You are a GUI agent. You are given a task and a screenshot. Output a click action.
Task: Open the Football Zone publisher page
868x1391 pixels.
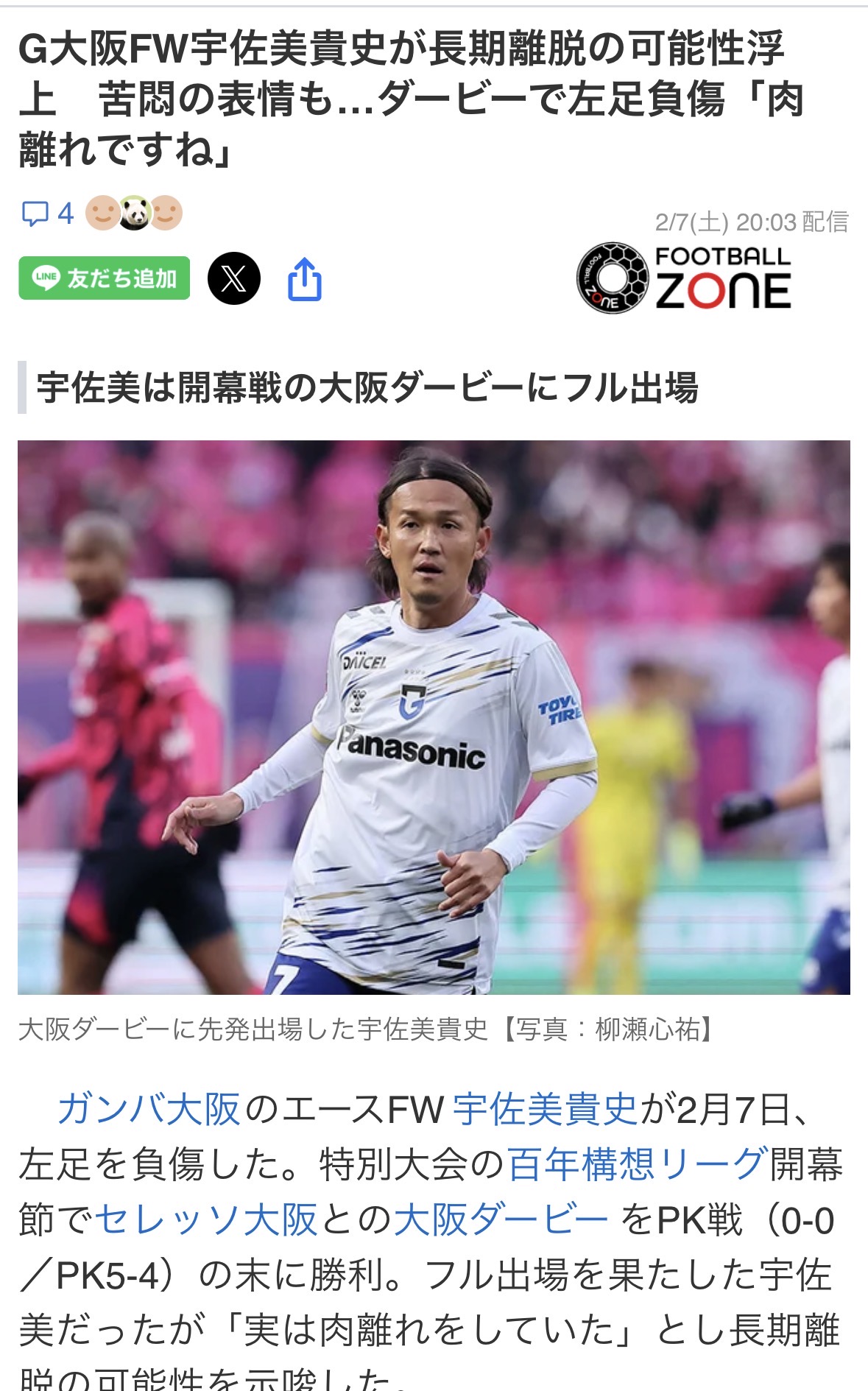pos(683,278)
